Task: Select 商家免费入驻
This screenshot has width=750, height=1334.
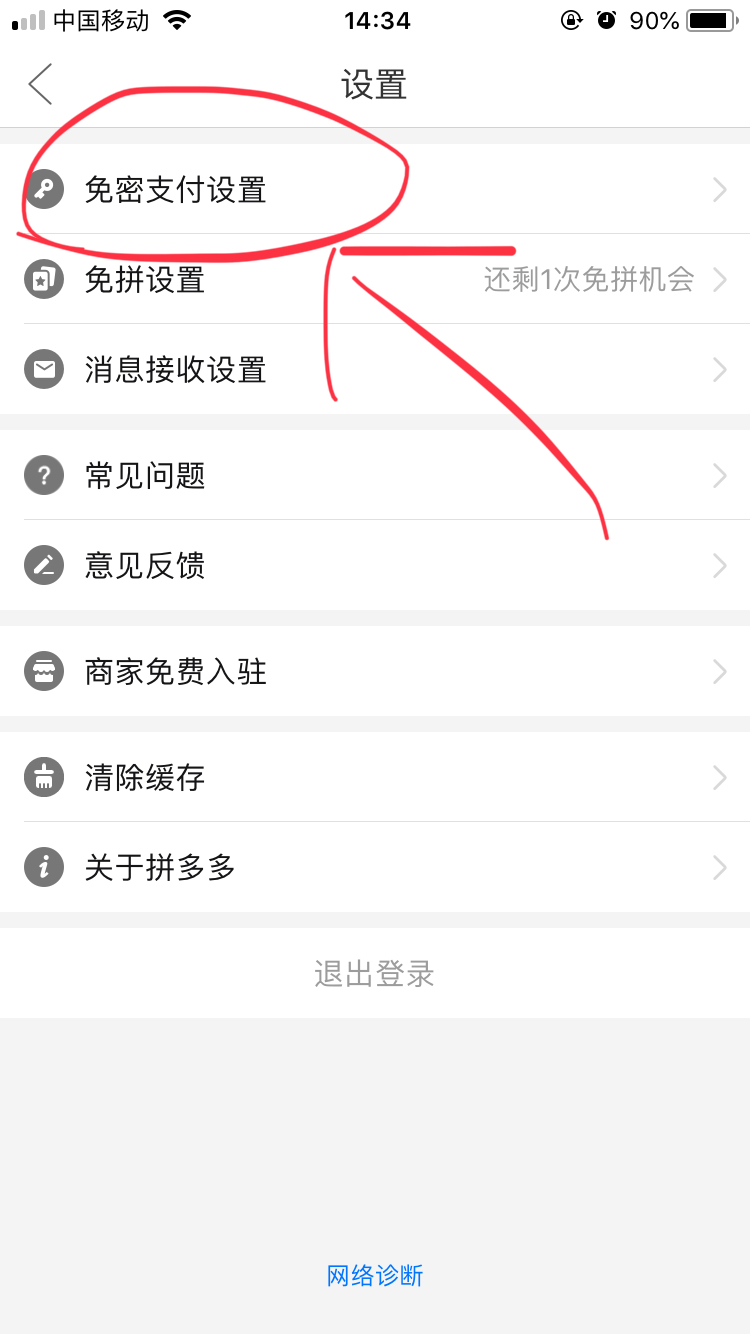Action: pyautogui.click(x=375, y=671)
